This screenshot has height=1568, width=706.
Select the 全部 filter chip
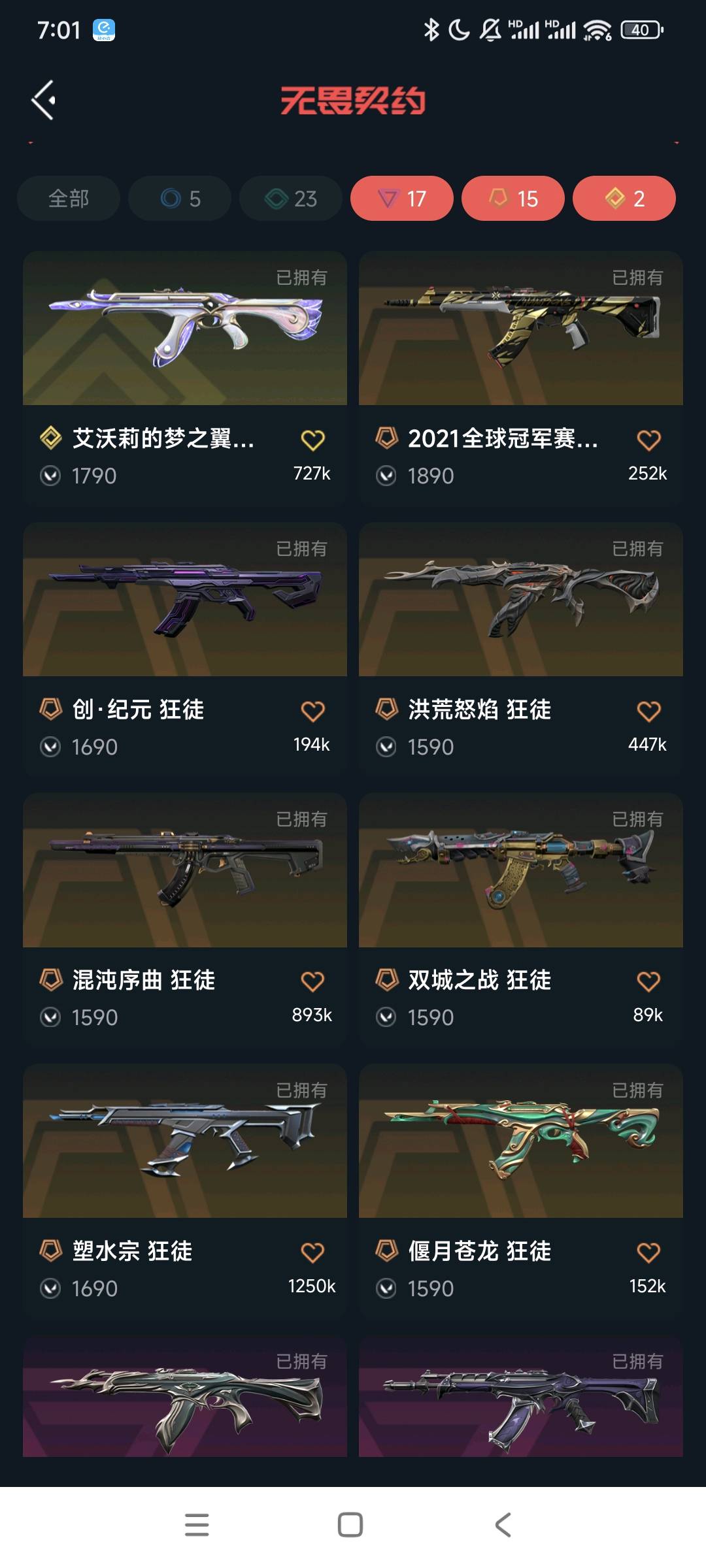click(x=69, y=199)
